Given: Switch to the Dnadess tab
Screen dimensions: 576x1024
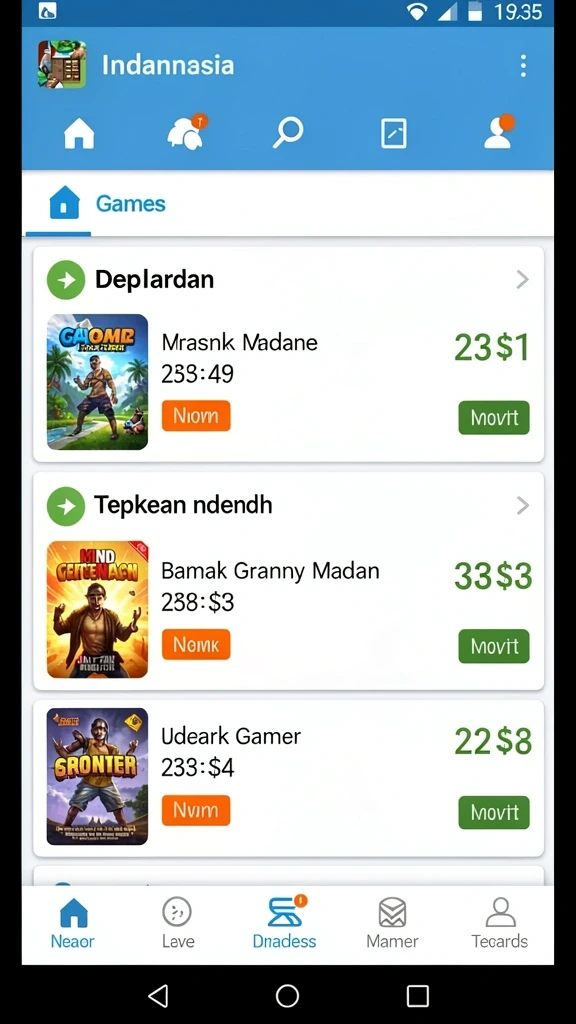Looking at the screenshot, I should (285, 923).
